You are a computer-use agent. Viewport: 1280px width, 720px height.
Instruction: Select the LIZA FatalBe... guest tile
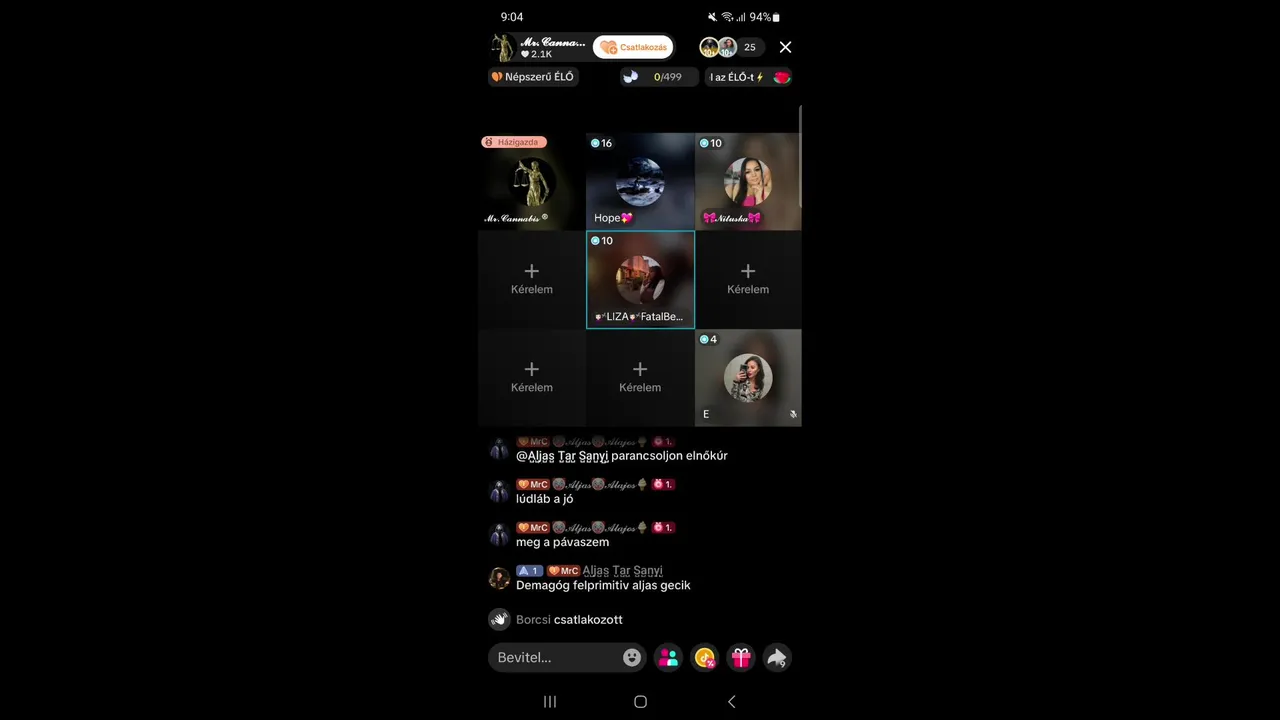click(640, 280)
